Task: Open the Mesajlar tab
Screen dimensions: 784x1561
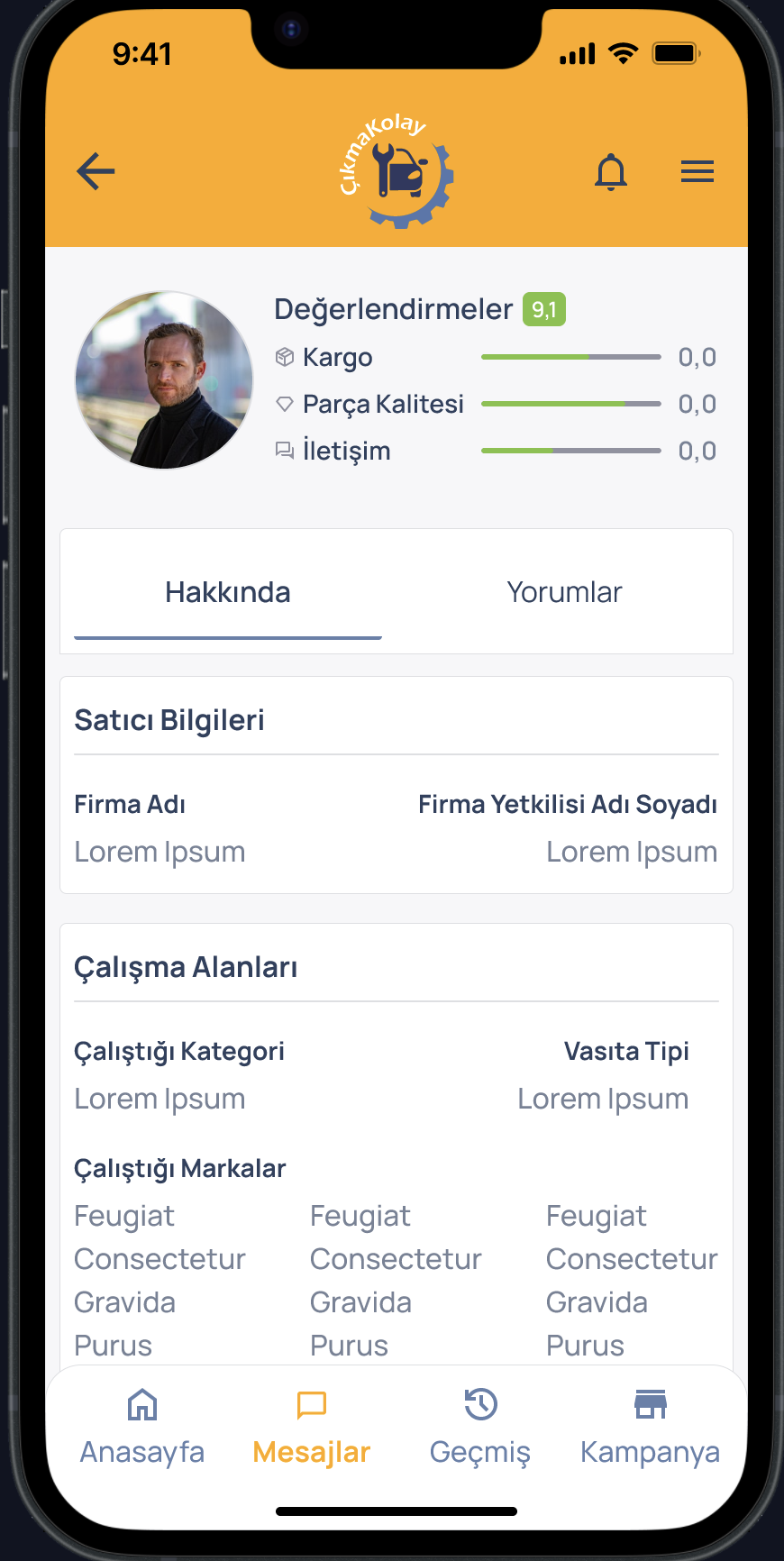Action: coord(312,1426)
